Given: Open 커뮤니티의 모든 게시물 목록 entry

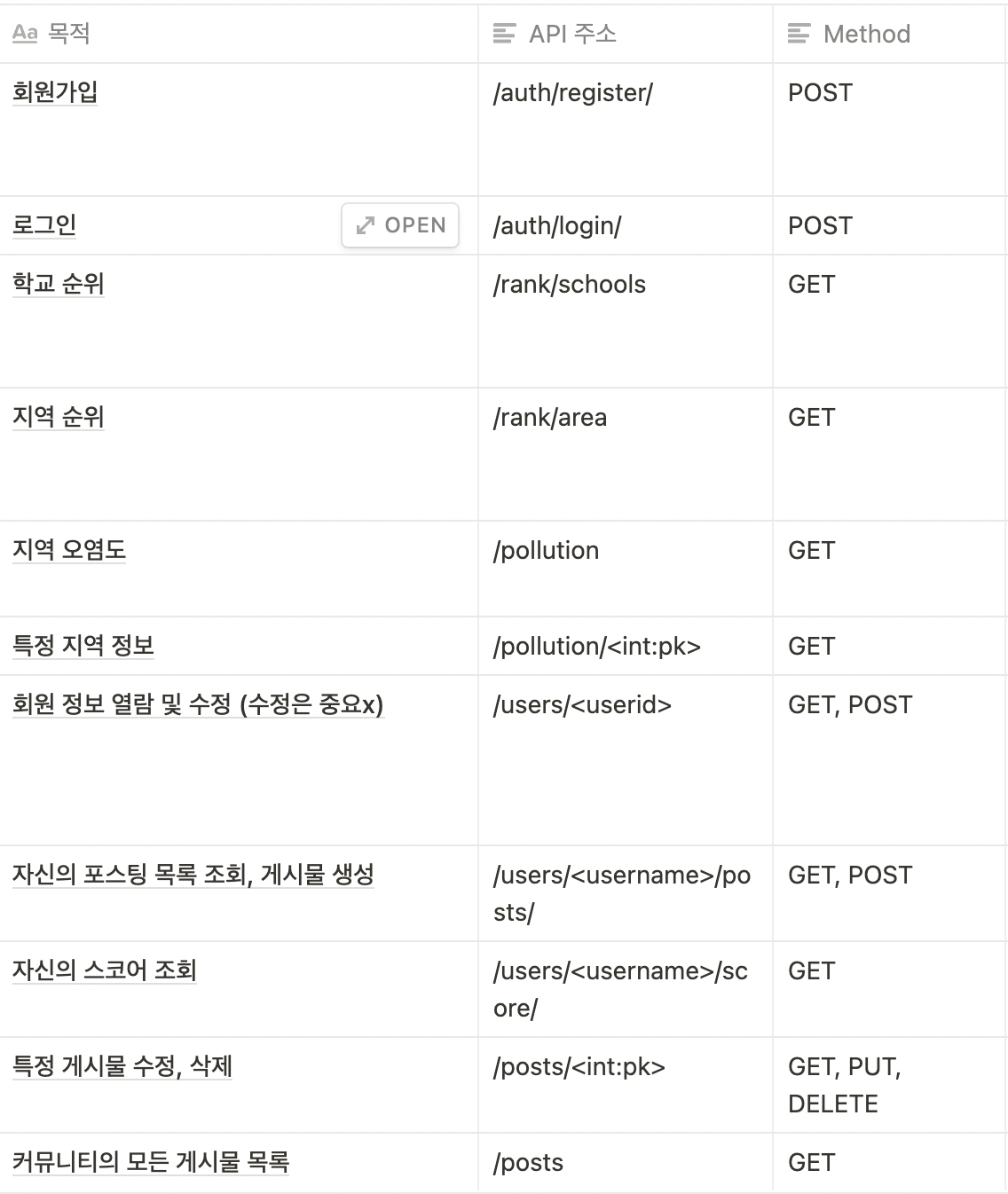Looking at the screenshot, I should (x=147, y=1162).
